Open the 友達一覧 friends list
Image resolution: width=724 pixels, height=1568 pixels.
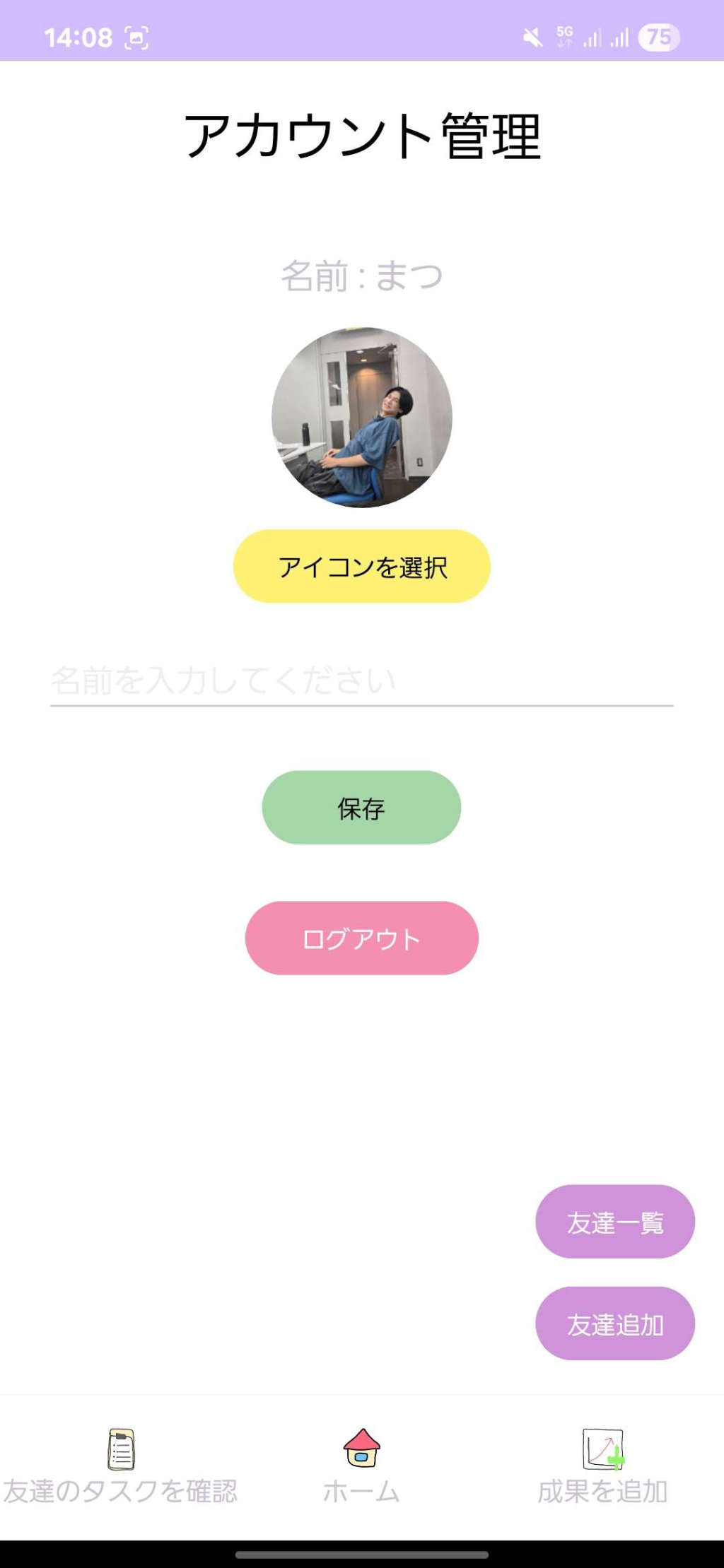614,1222
